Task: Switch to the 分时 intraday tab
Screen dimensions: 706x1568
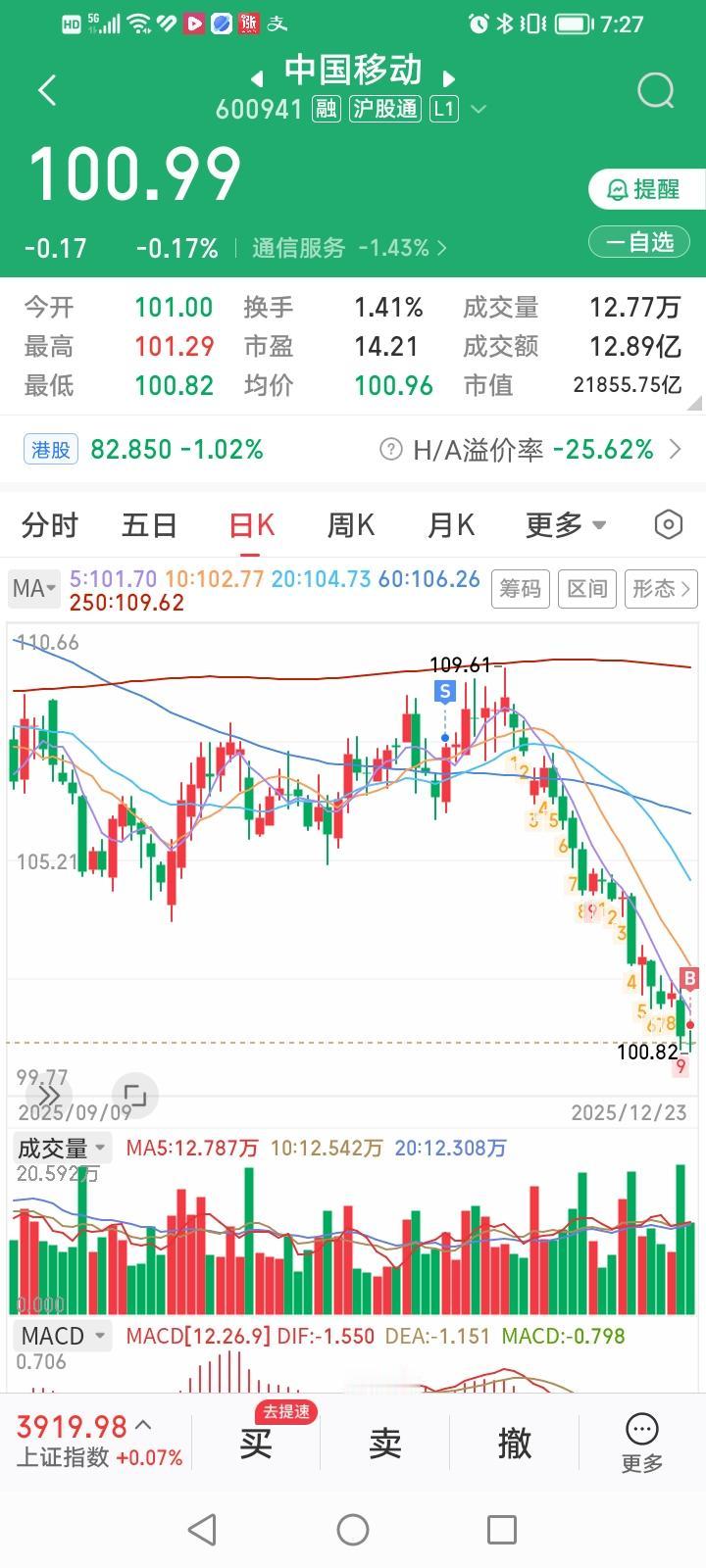Action: (x=48, y=525)
